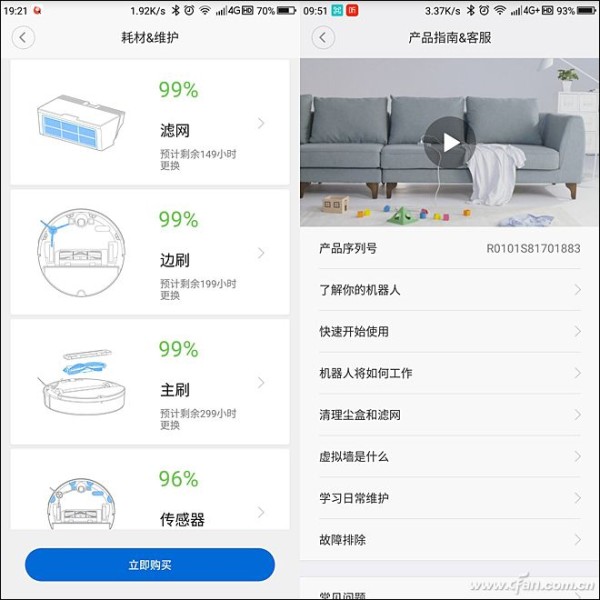Open 虚拟墙是什么
This screenshot has width=600, height=600.
[x=448, y=456]
